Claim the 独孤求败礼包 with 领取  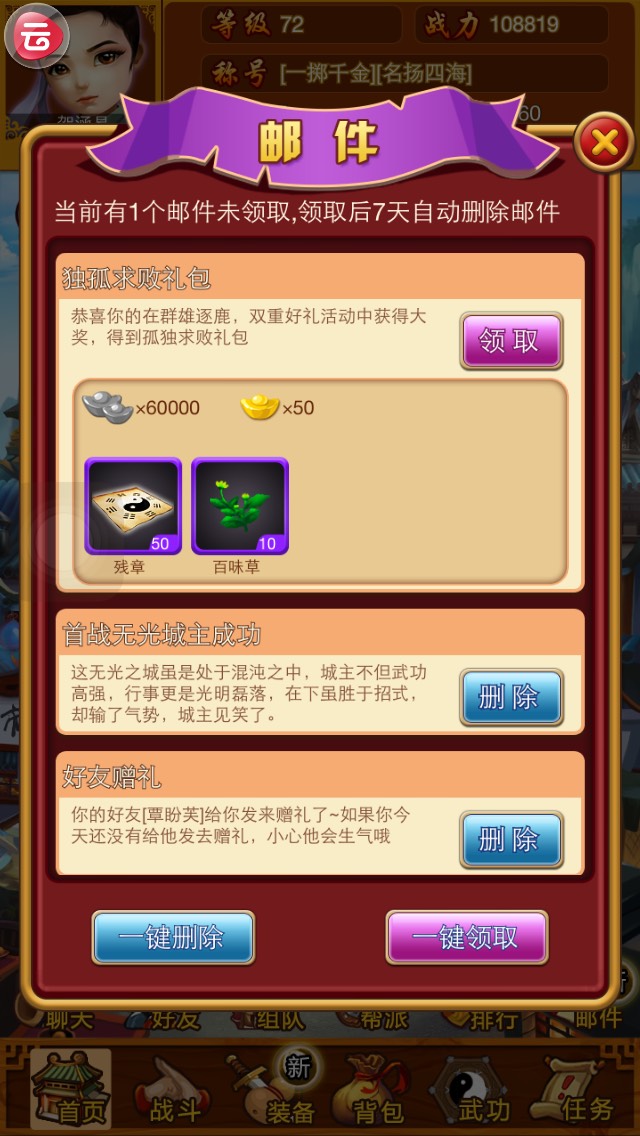pos(511,341)
